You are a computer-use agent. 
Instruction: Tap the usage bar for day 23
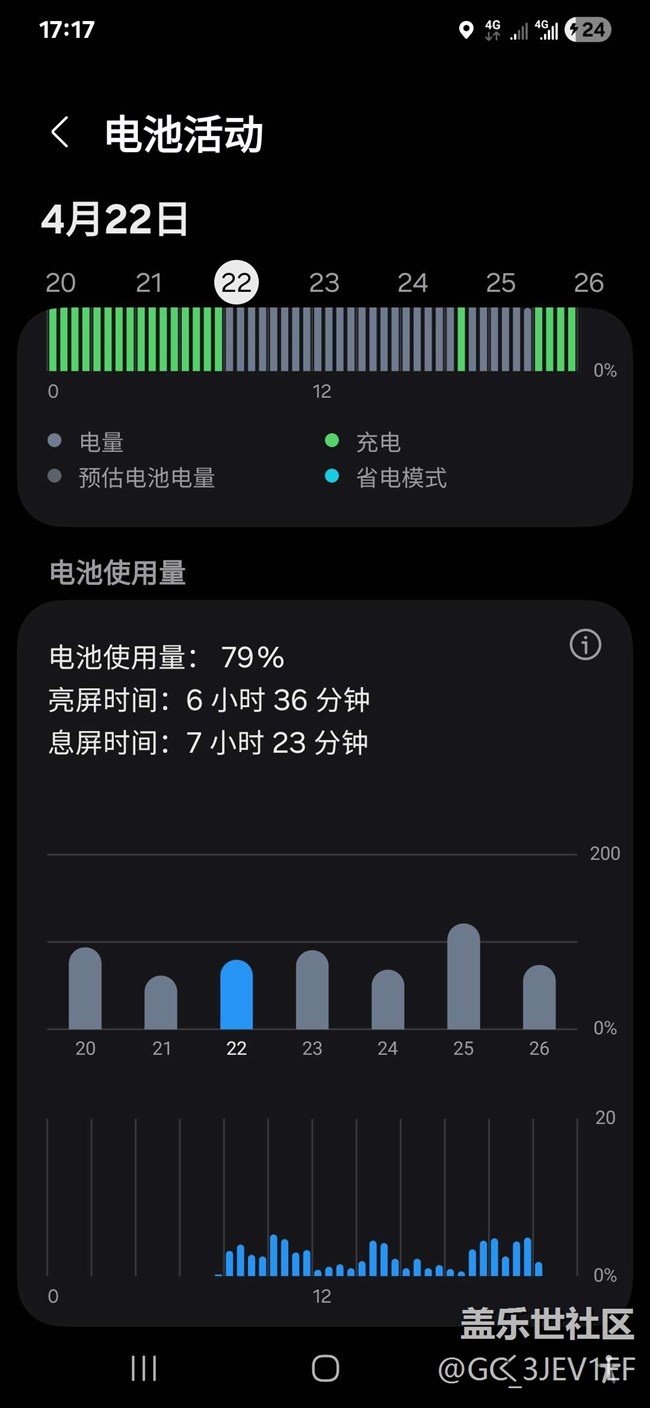click(312, 989)
